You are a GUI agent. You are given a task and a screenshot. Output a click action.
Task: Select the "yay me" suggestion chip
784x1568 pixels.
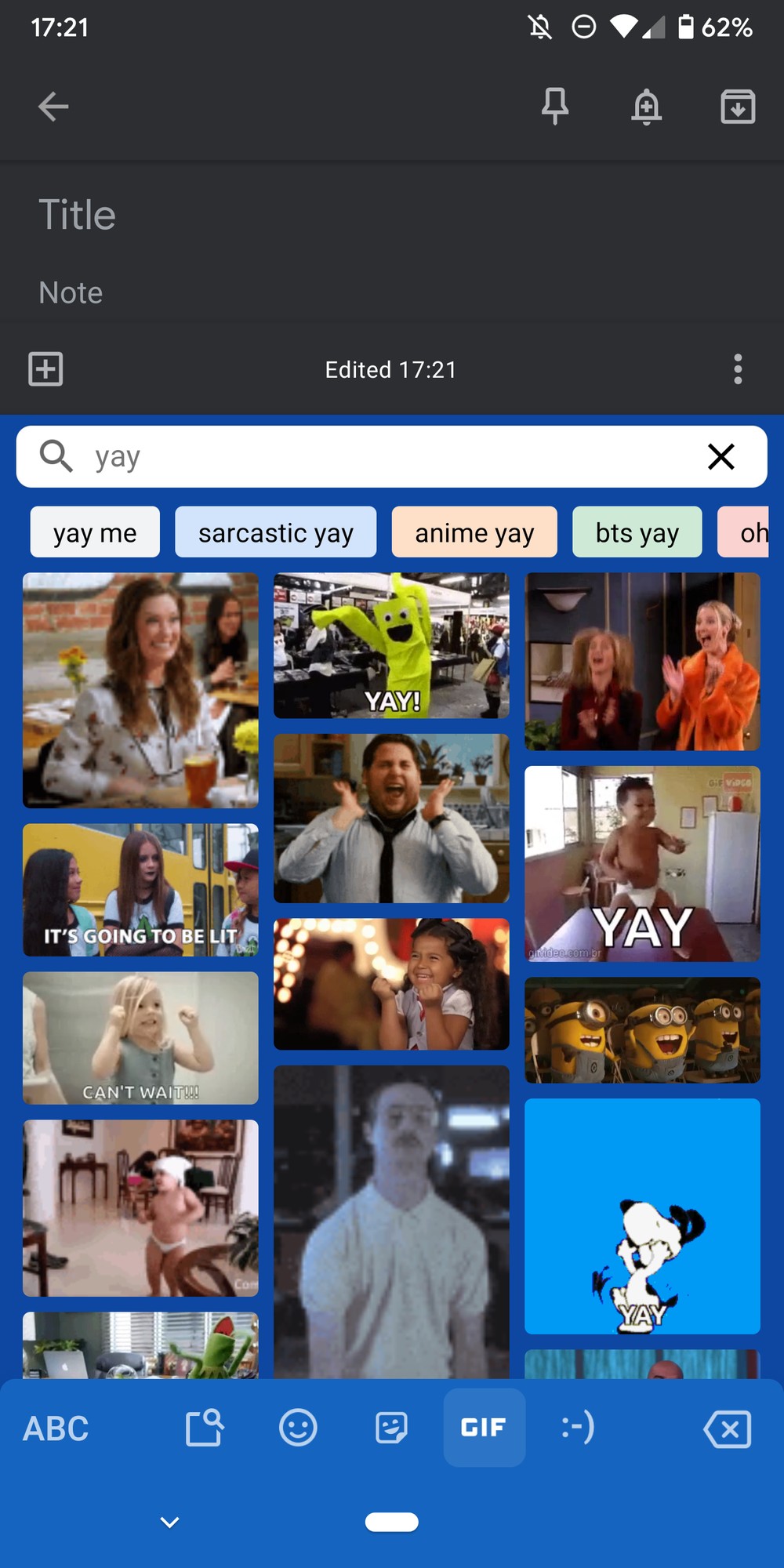(x=95, y=532)
